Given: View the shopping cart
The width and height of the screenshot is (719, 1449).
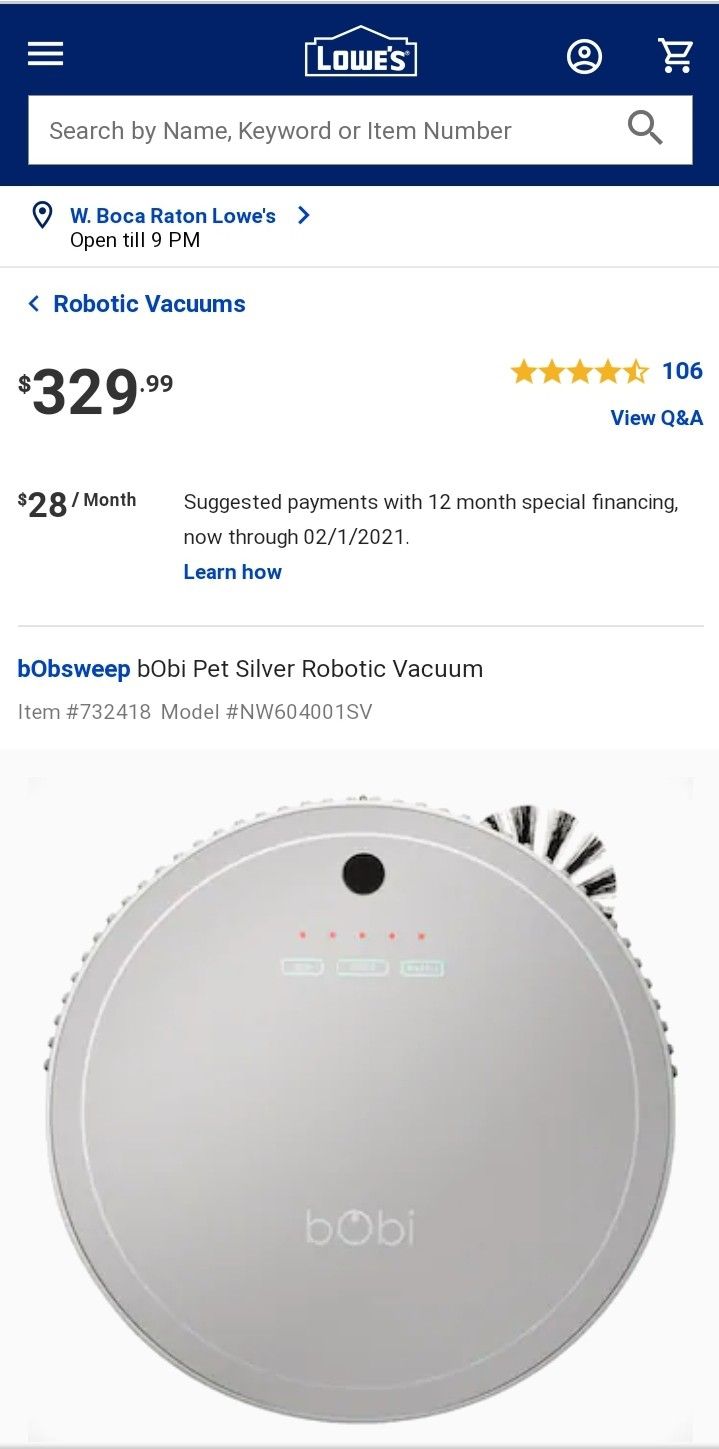Looking at the screenshot, I should [x=677, y=55].
